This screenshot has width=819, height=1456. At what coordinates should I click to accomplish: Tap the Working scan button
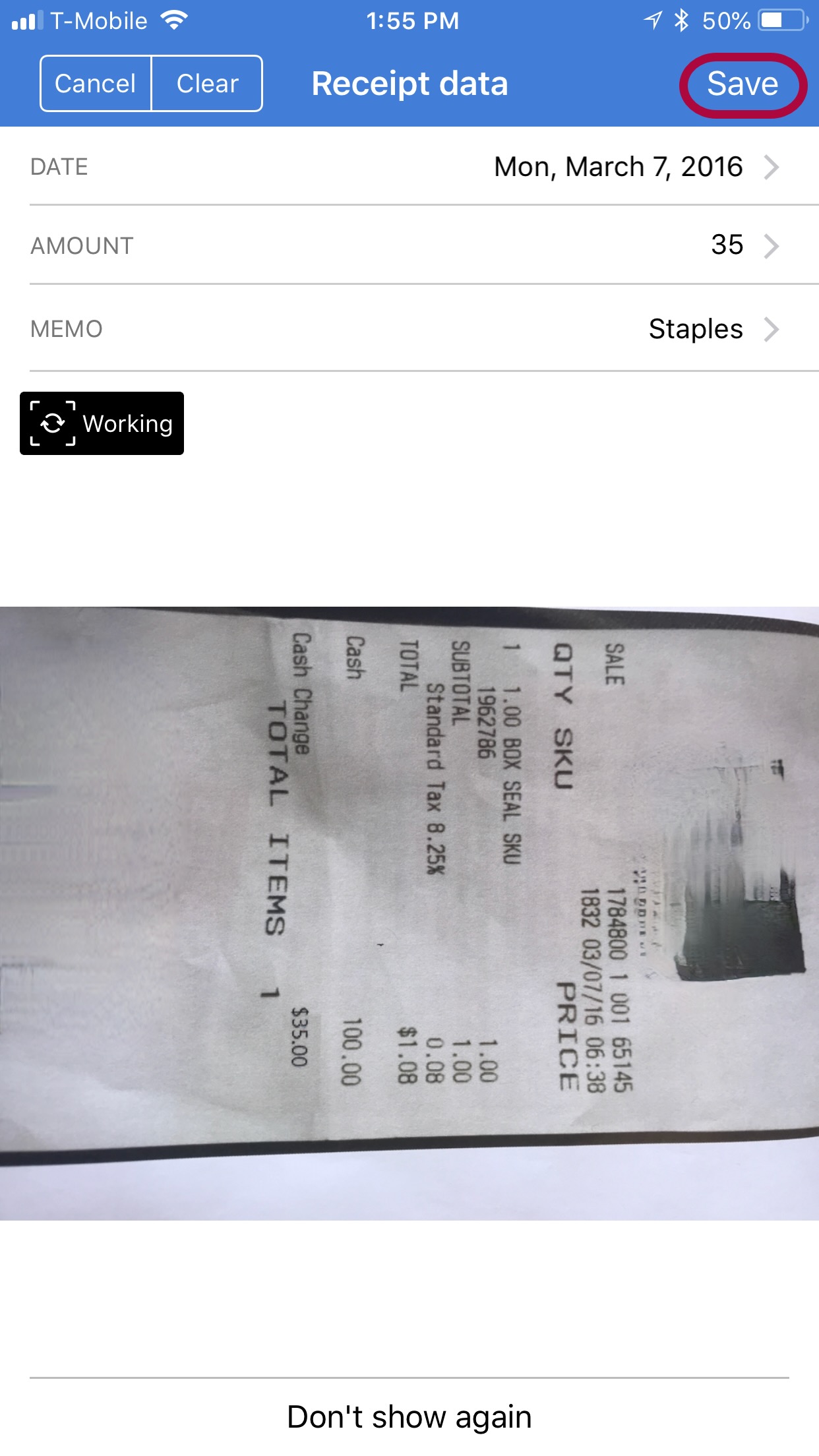point(102,423)
